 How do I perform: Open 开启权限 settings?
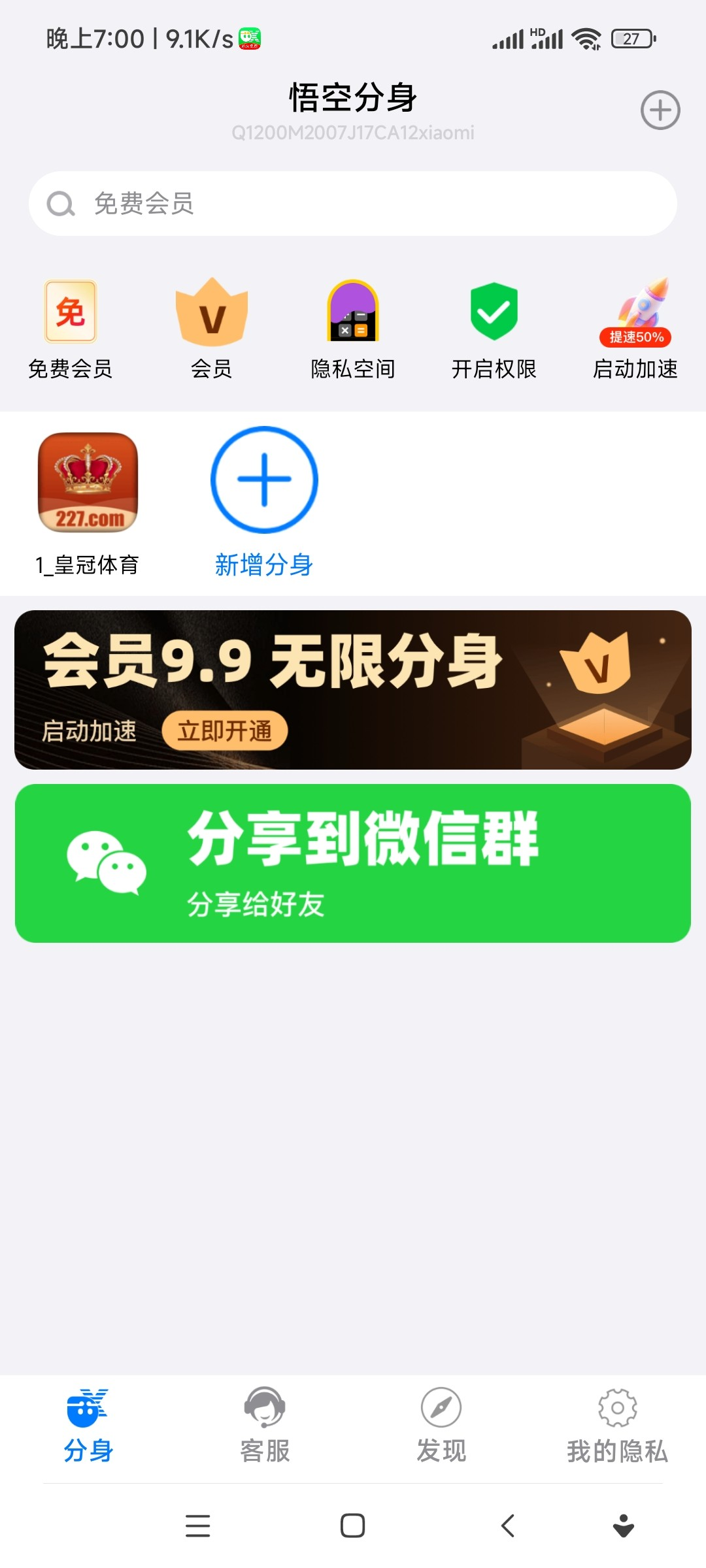point(494,330)
